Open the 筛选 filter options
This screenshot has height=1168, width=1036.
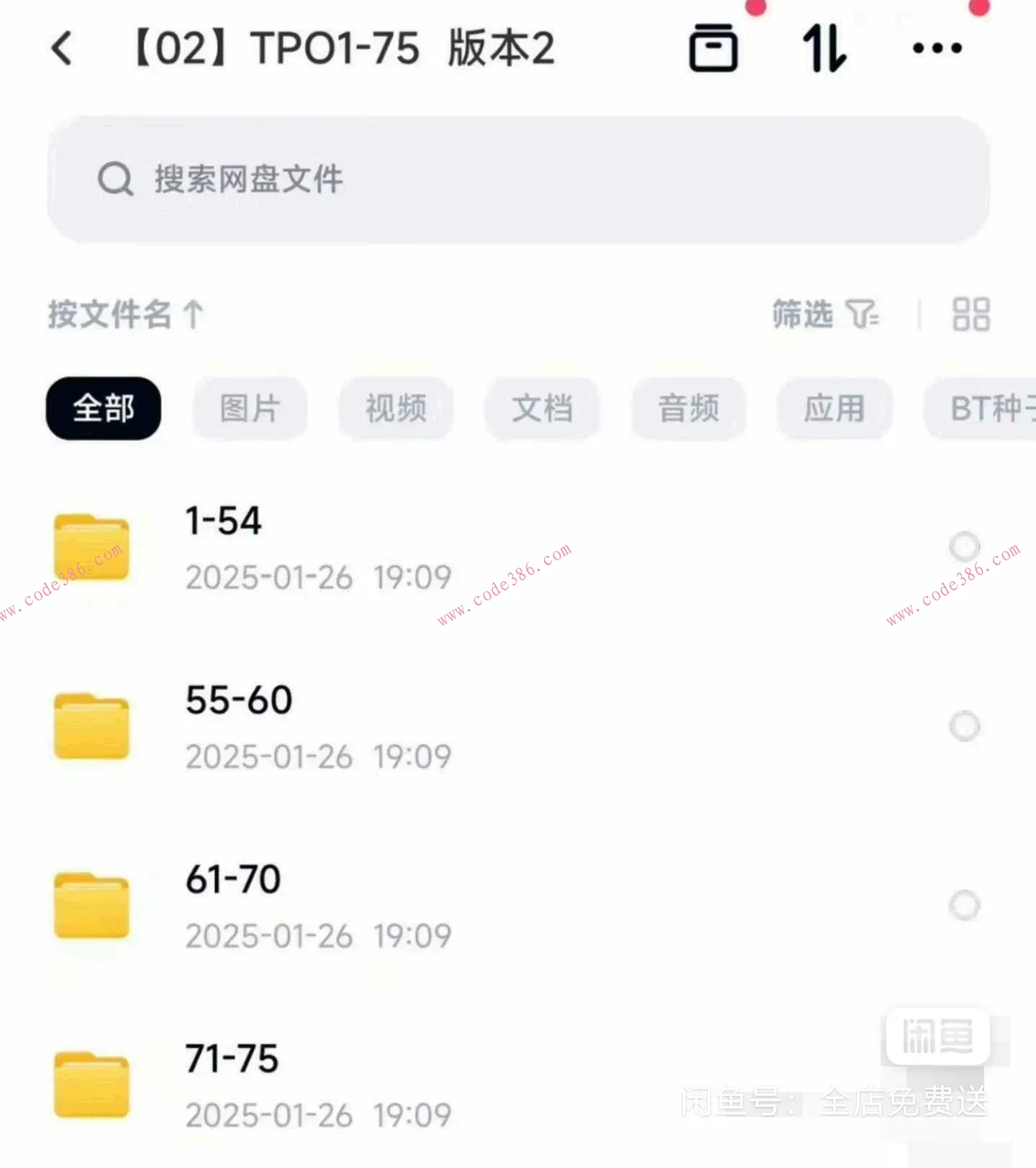click(x=804, y=315)
